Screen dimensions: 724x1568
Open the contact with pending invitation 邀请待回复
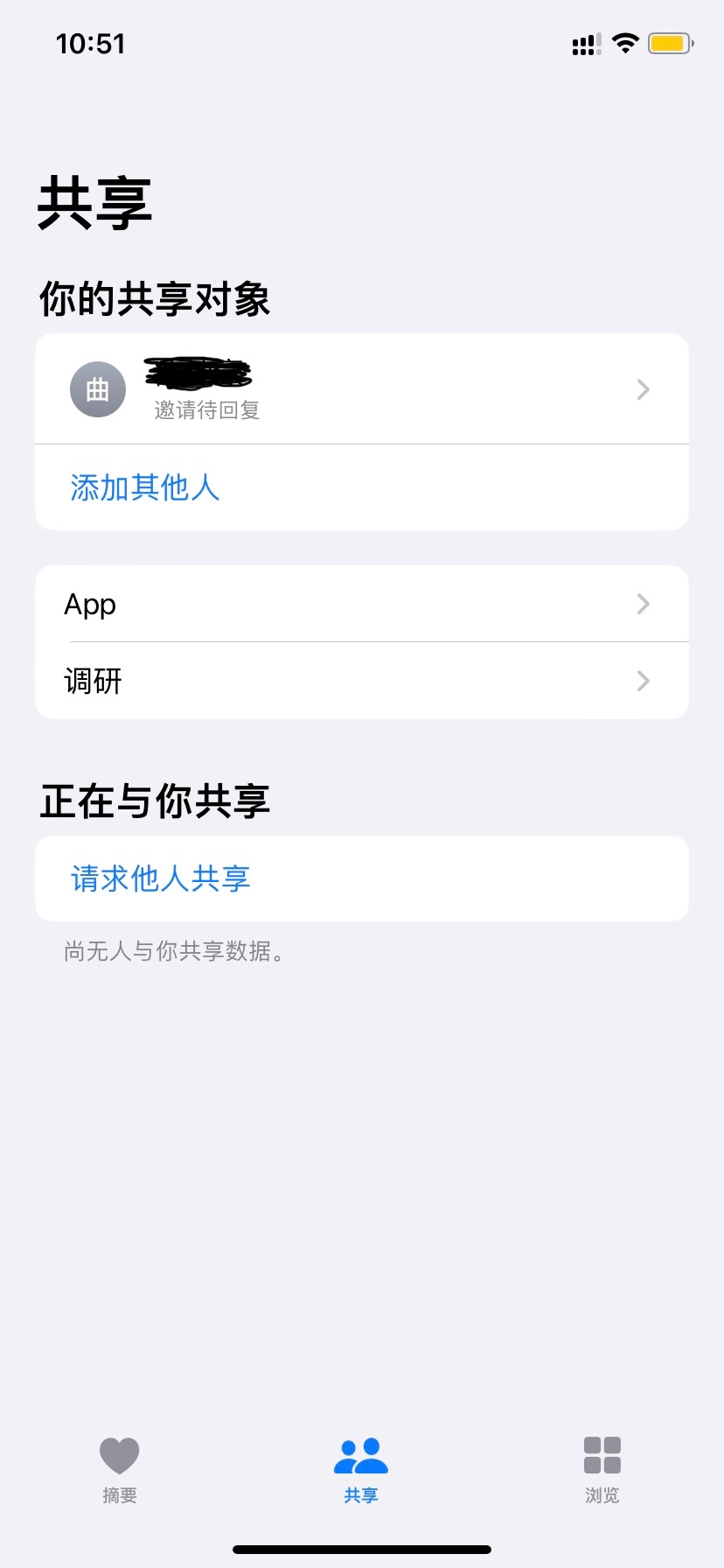pos(361,389)
